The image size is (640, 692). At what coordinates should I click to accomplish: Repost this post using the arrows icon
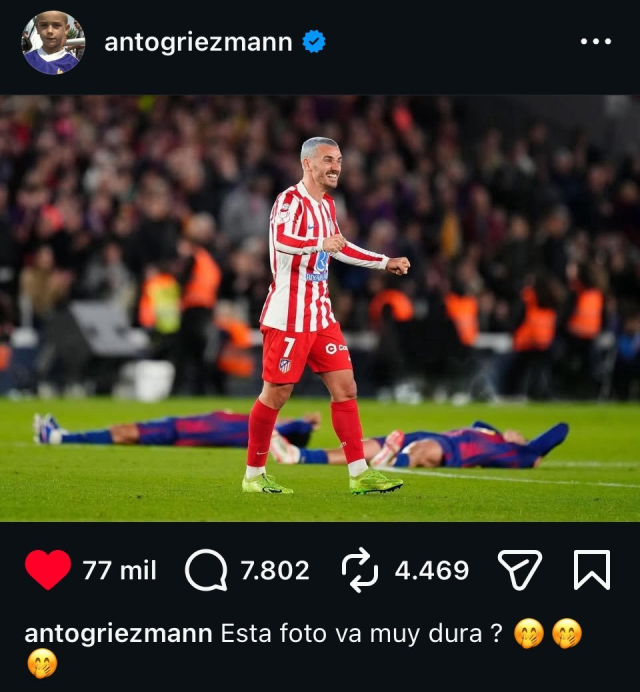tap(360, 570)
